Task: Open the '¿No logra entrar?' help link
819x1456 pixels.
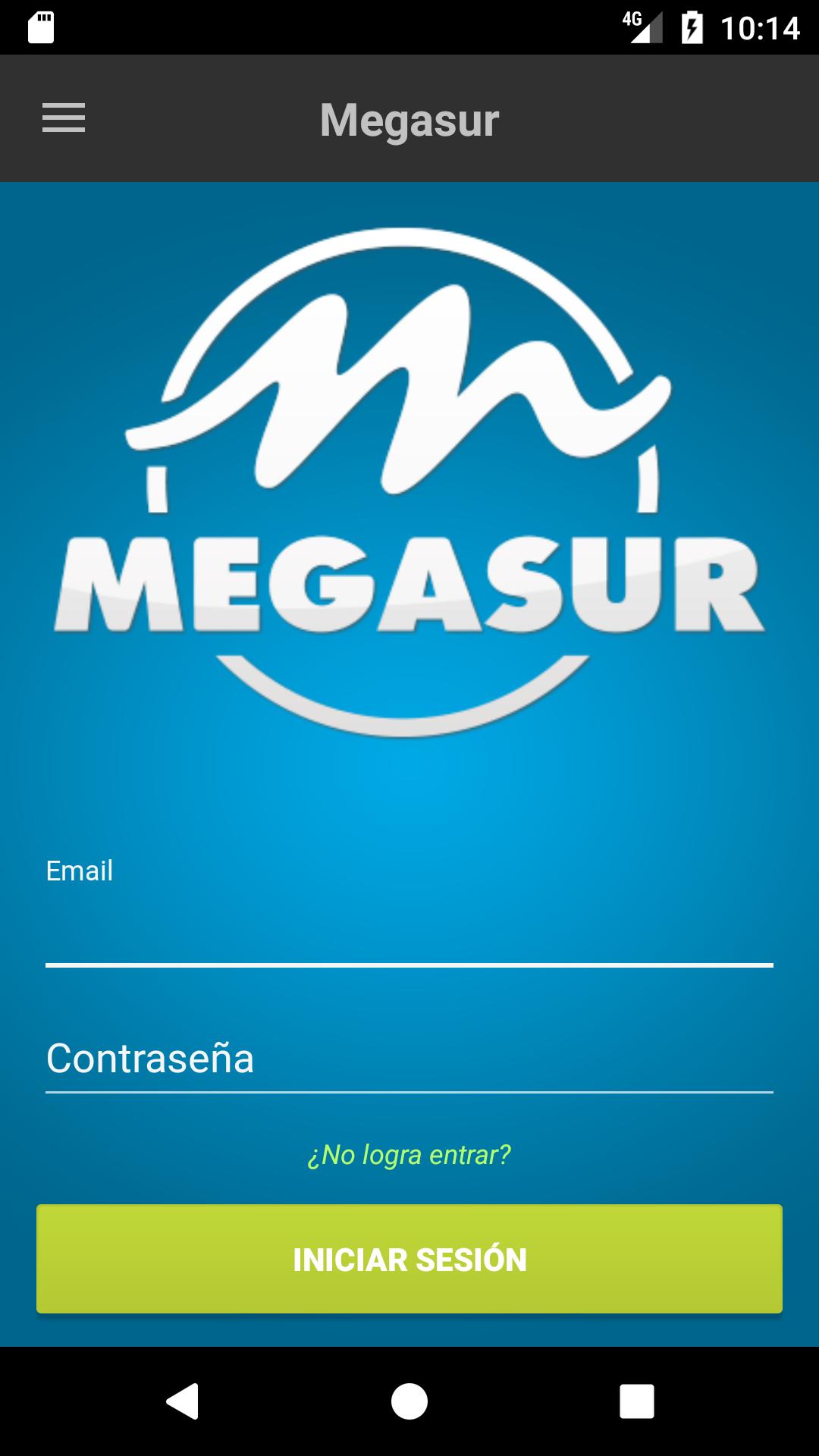Action: [x=409, y=1156]
